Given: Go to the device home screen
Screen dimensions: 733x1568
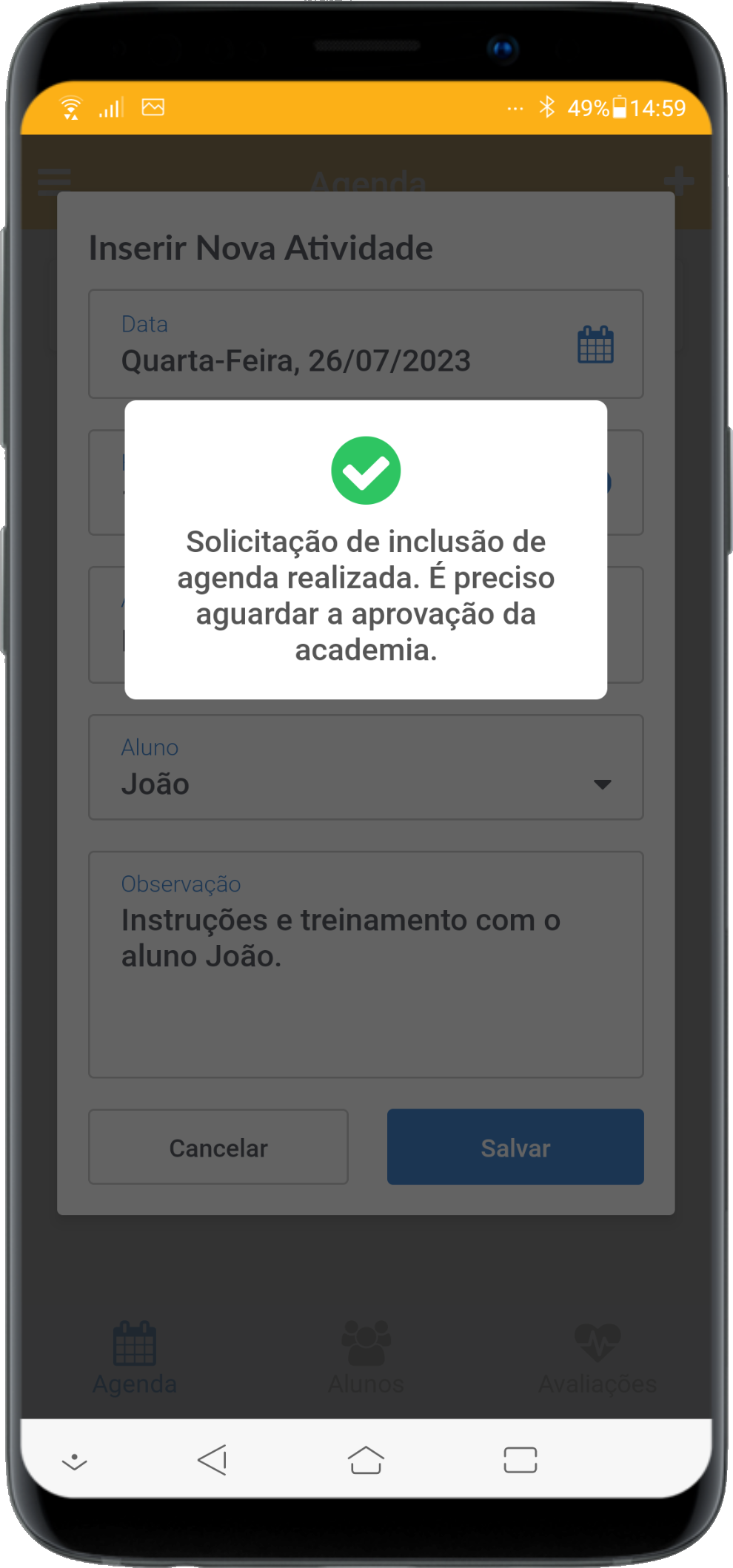Looking at the screenshot, I should click(366, 1460).
